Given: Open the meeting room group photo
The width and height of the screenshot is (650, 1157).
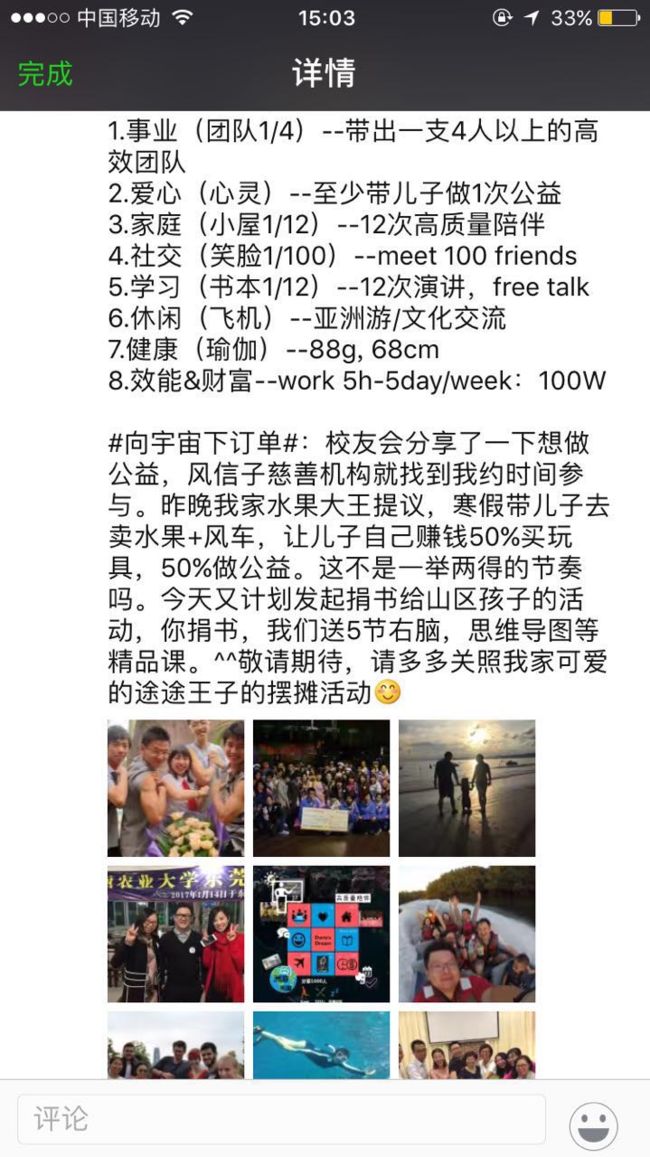Looking at the screenshot, I should 467,1045.
